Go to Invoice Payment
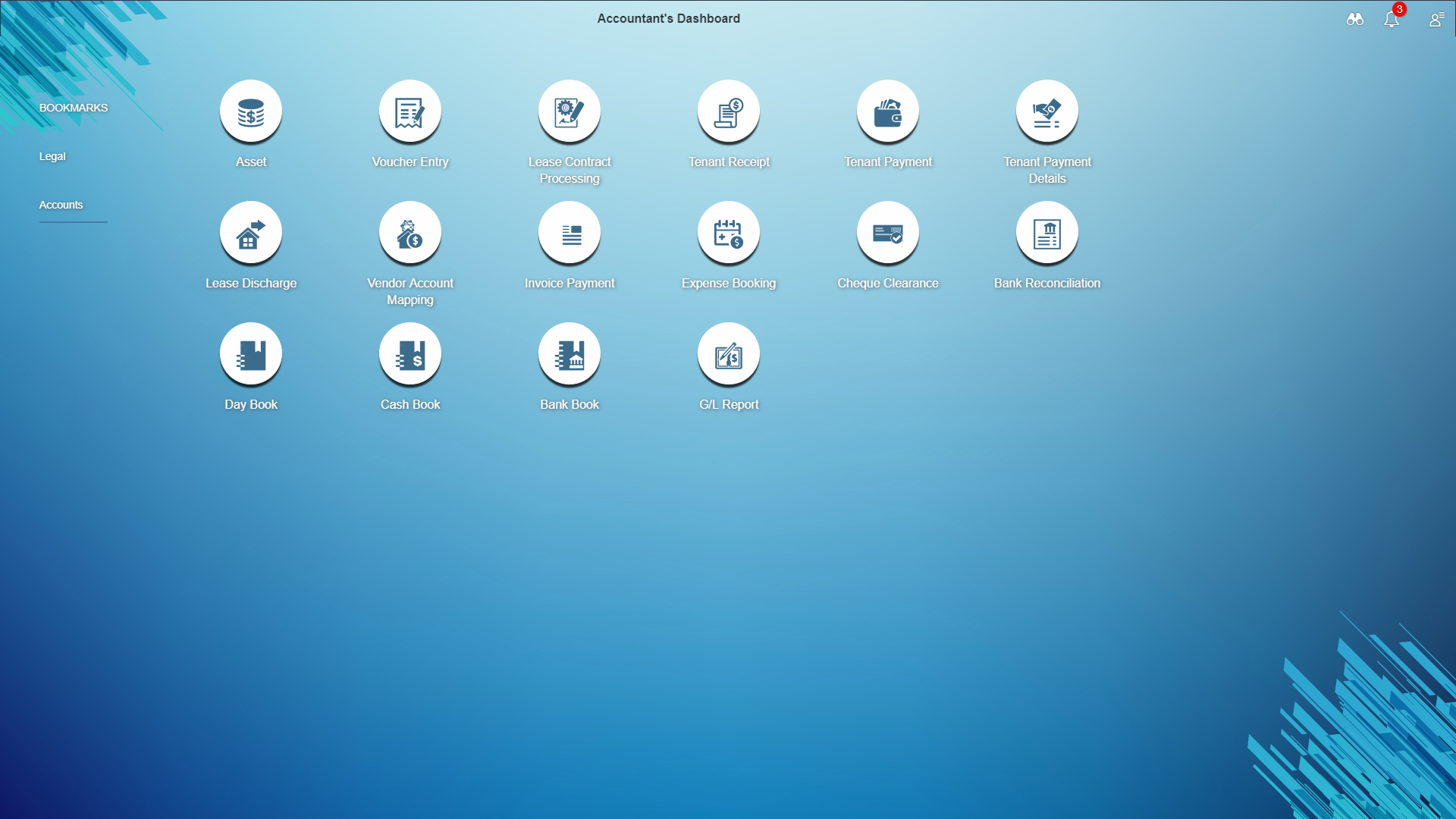 [x=570, y=233]
